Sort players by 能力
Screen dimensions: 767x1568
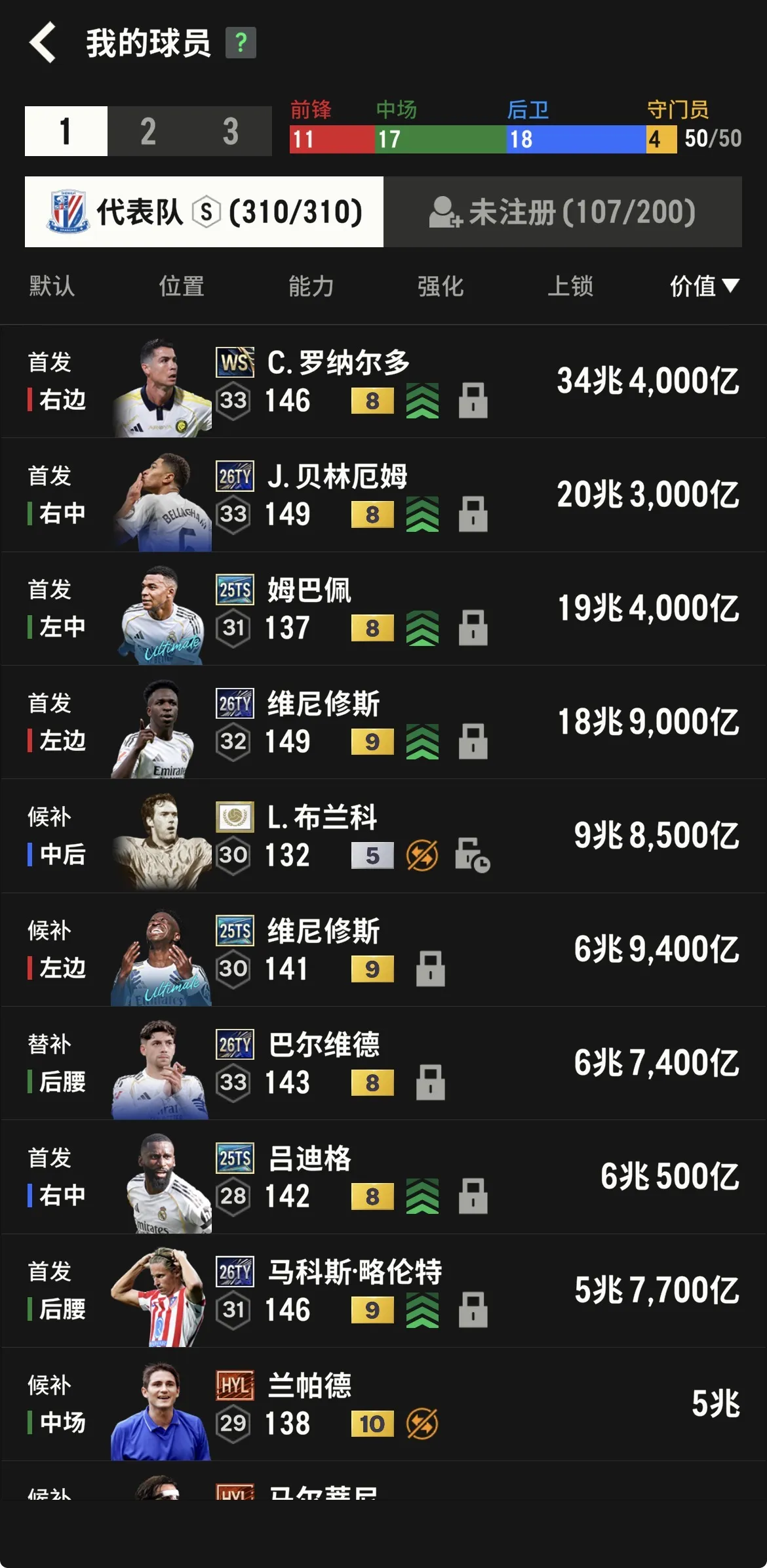(x=311, y=286)
